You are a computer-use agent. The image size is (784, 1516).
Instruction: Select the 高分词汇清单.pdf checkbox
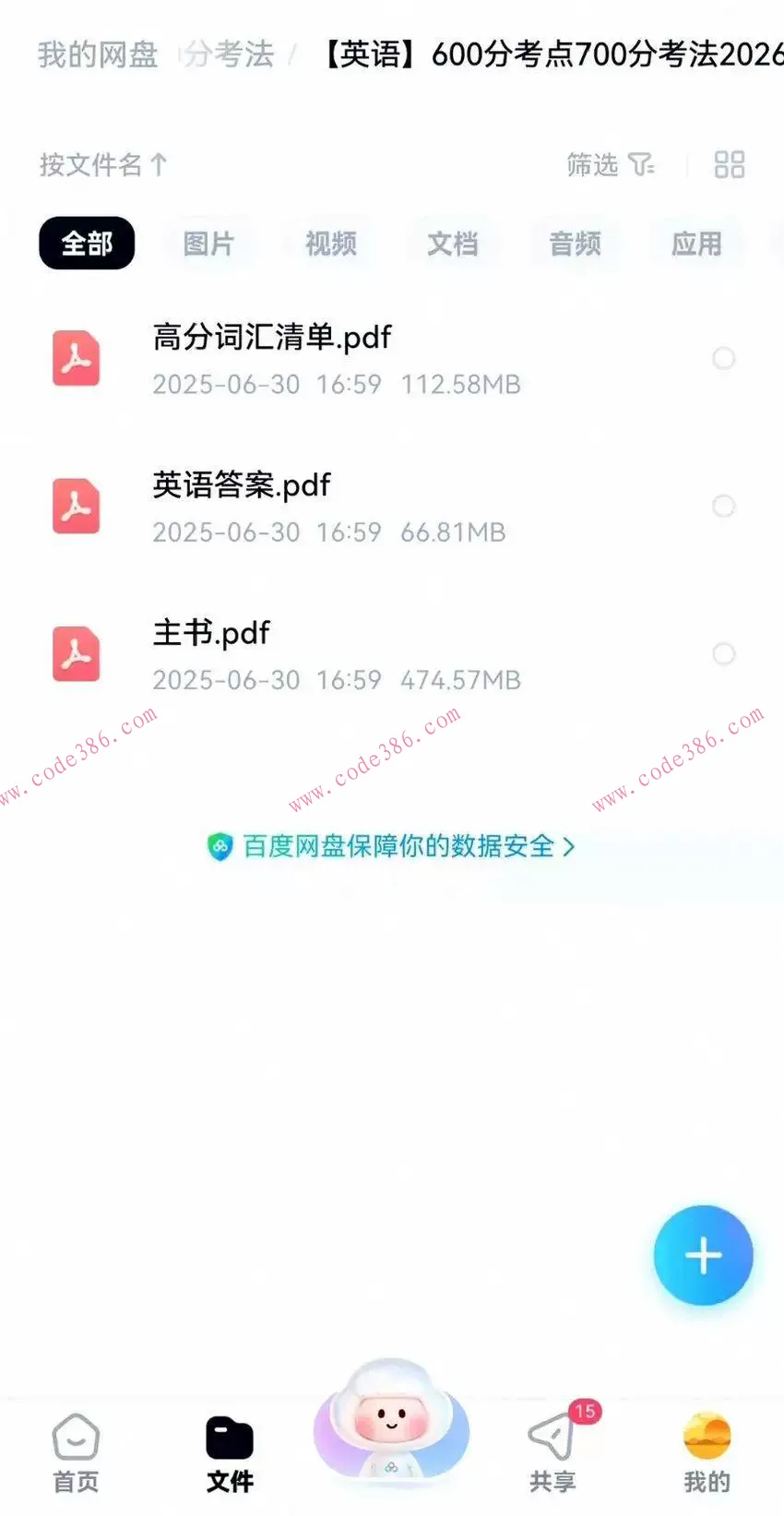tap(724, 358)
